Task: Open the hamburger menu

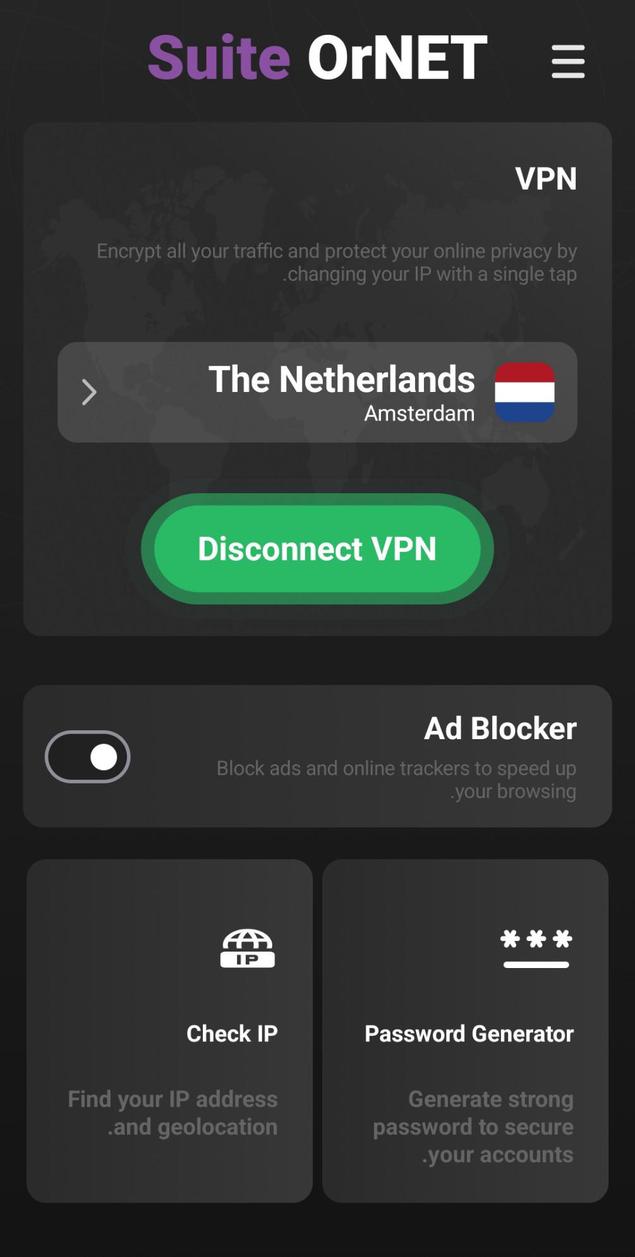Action: tap(567, 61)
